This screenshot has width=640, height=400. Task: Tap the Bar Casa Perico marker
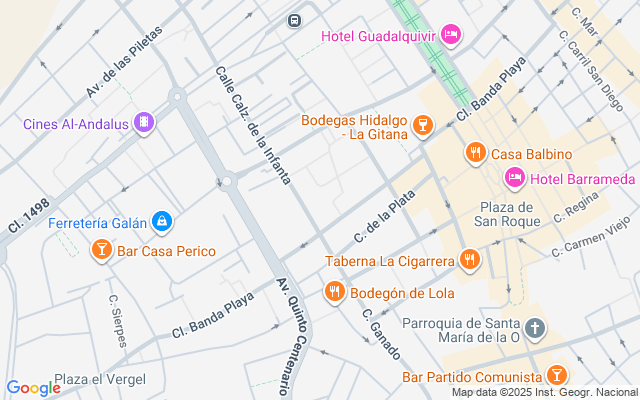101,249
